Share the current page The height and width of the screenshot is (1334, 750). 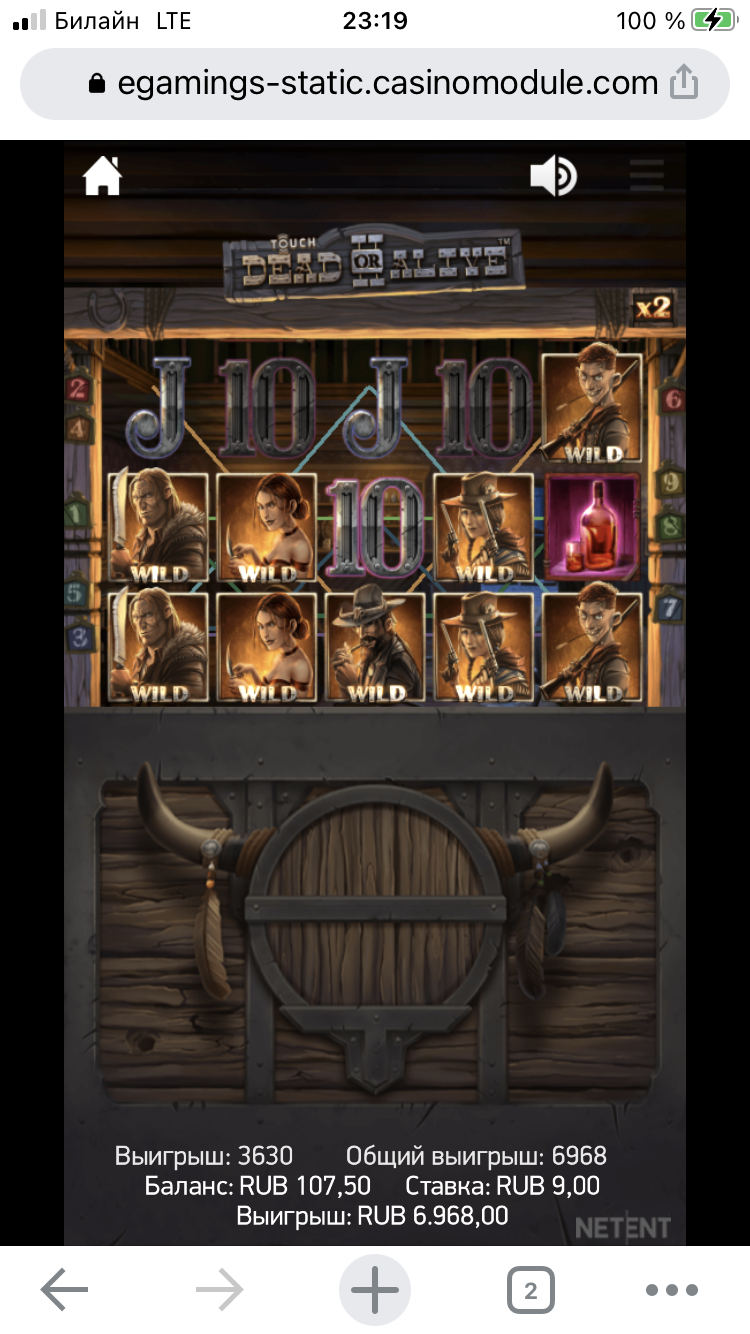click(x=684, y=83)
